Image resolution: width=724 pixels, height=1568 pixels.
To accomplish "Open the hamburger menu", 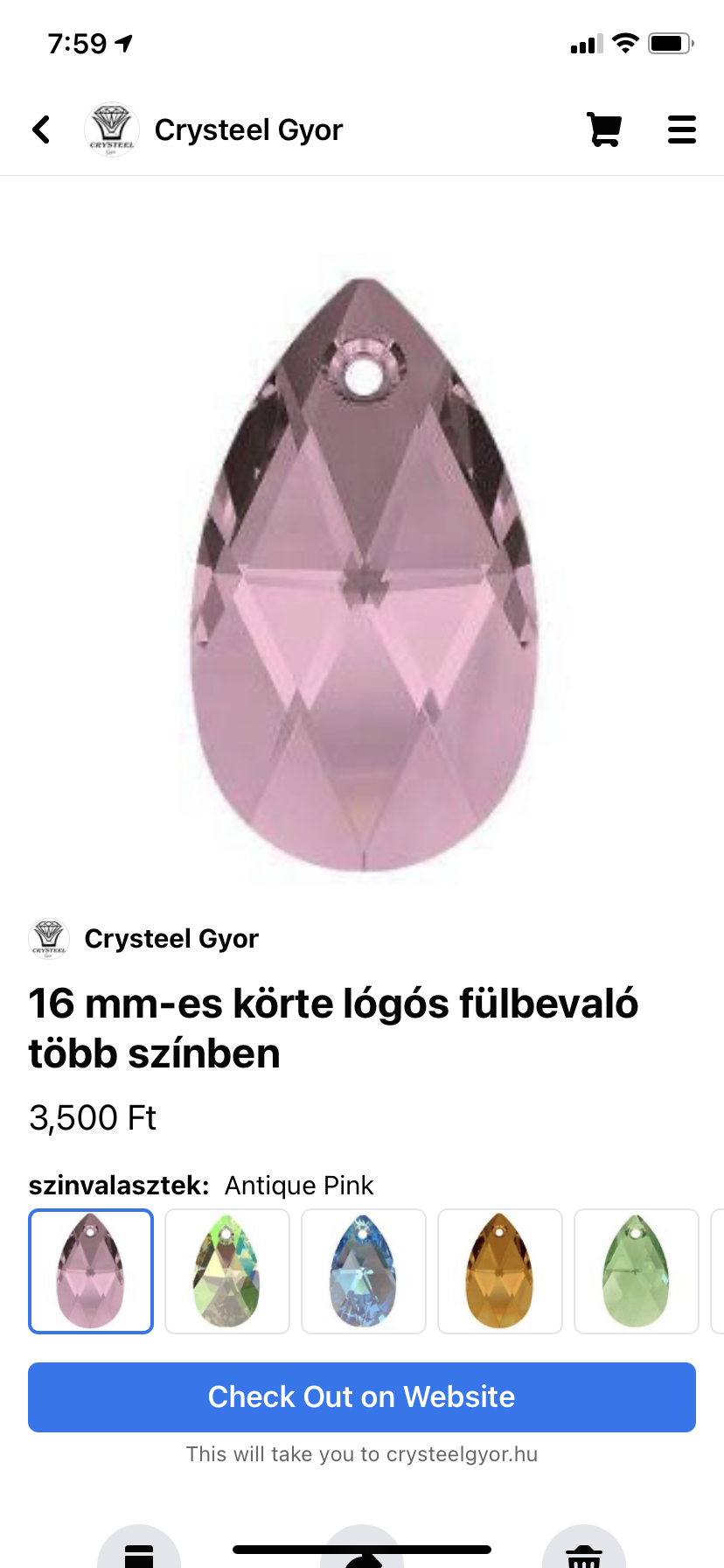I will (681, 129).
